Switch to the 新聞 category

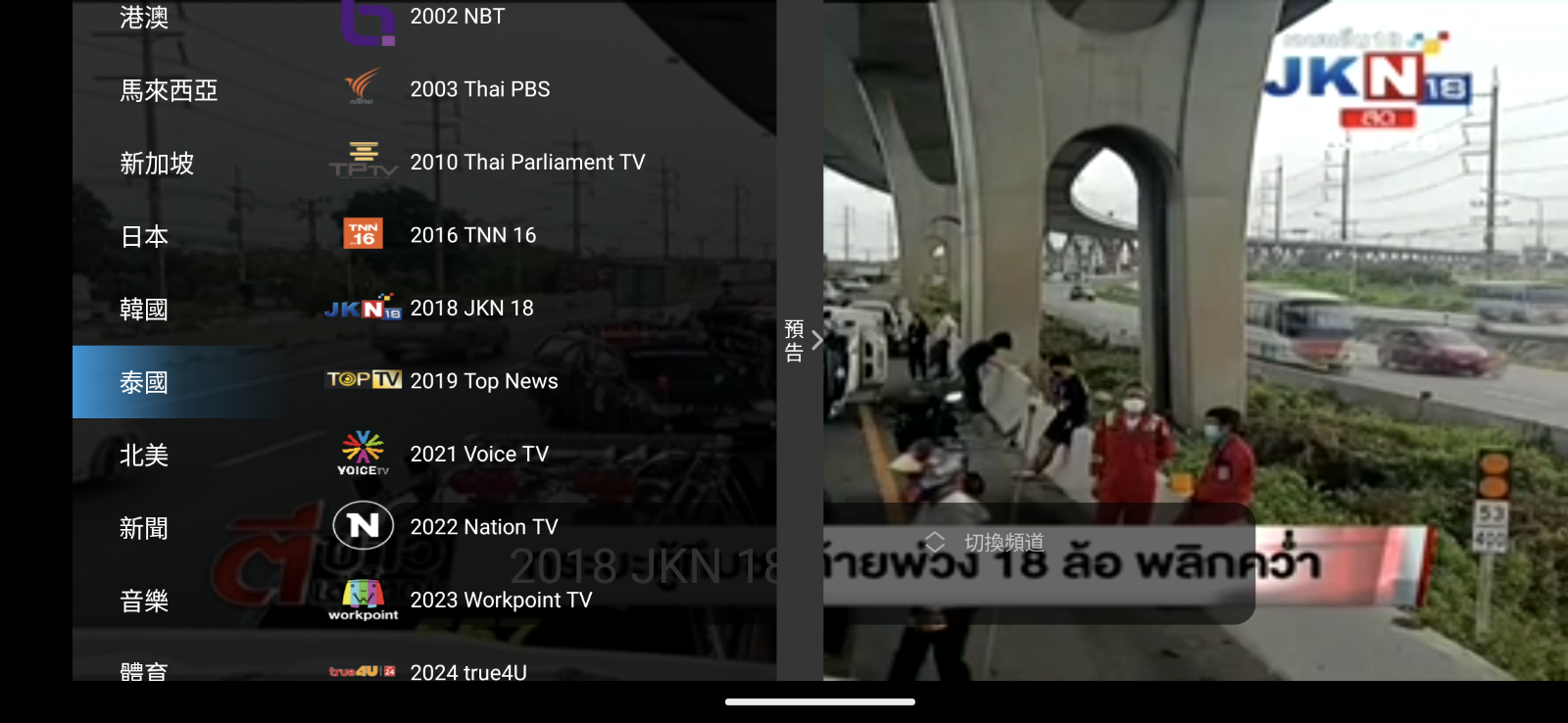pyautogui.click(x=145, y=528)
